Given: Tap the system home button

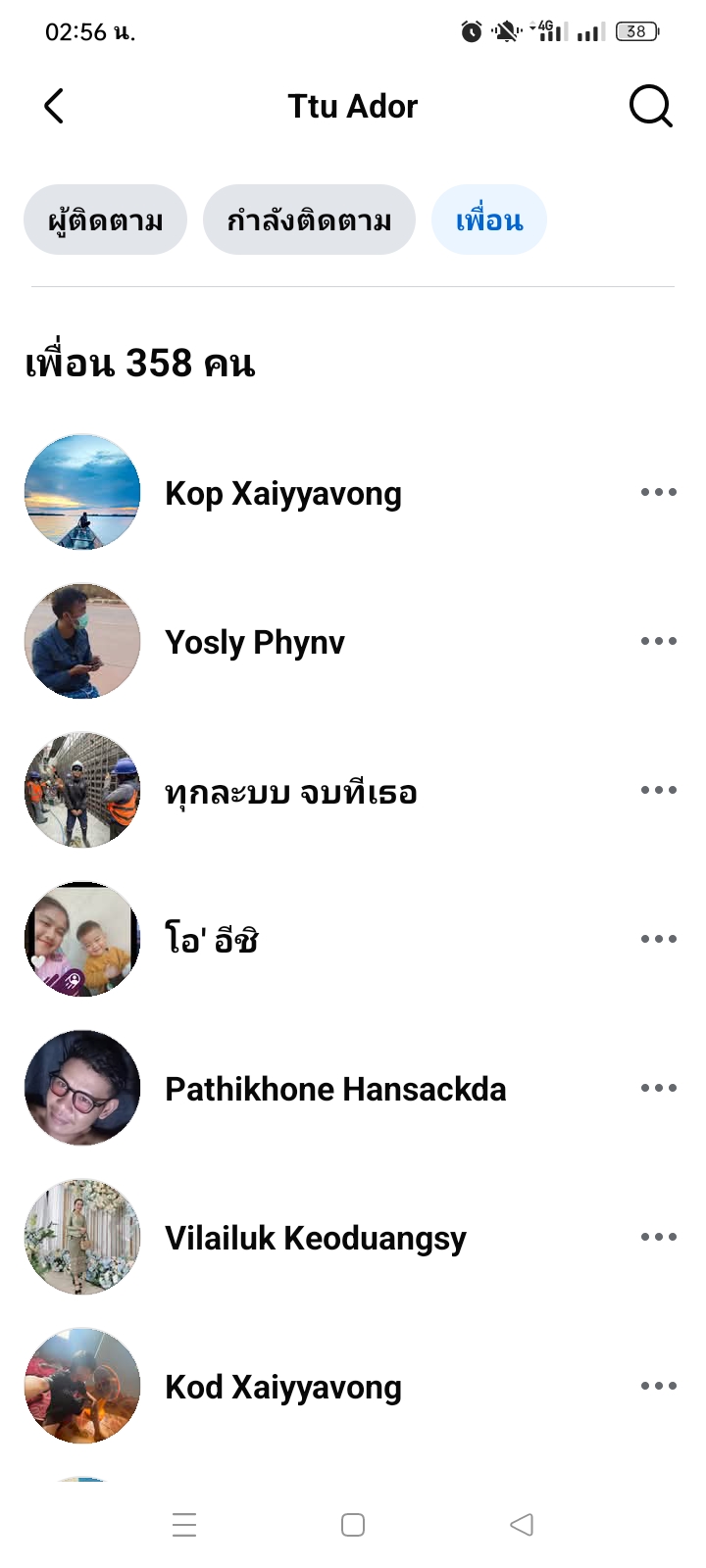Looking at the screenshot, I should click(x=353, y=1525).
